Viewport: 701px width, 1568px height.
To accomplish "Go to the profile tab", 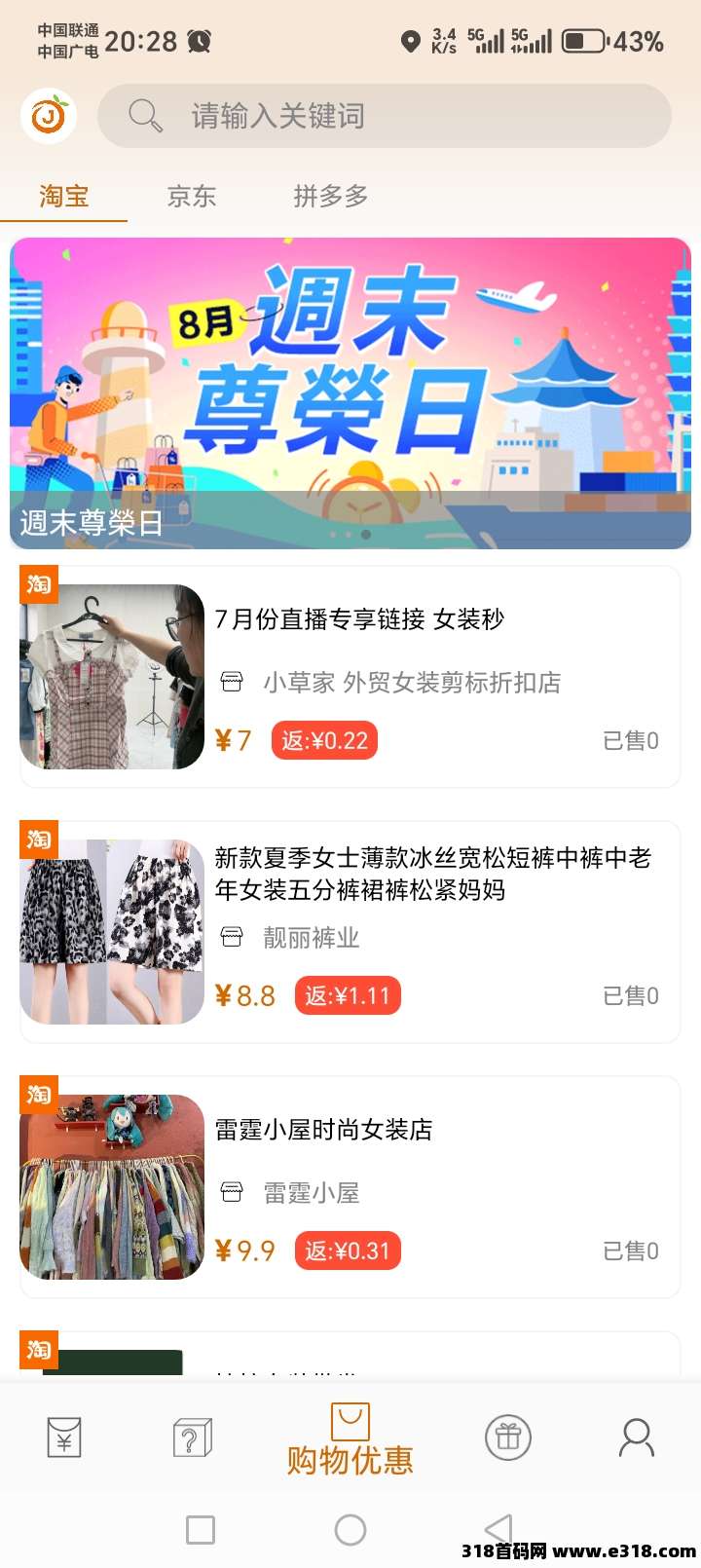I will 637,1437.
